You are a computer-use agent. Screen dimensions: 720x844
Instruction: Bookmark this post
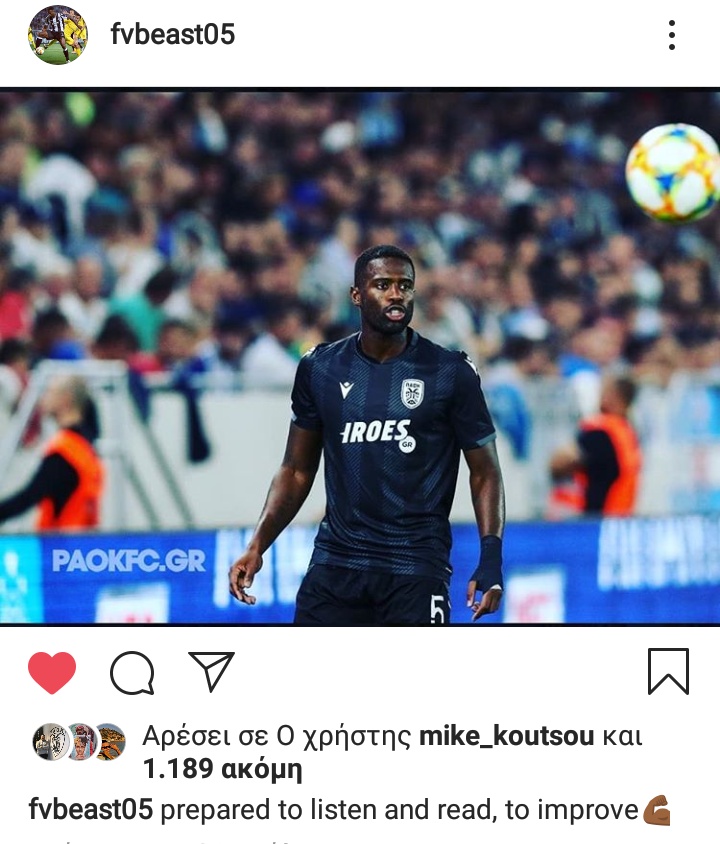point(668,672)
